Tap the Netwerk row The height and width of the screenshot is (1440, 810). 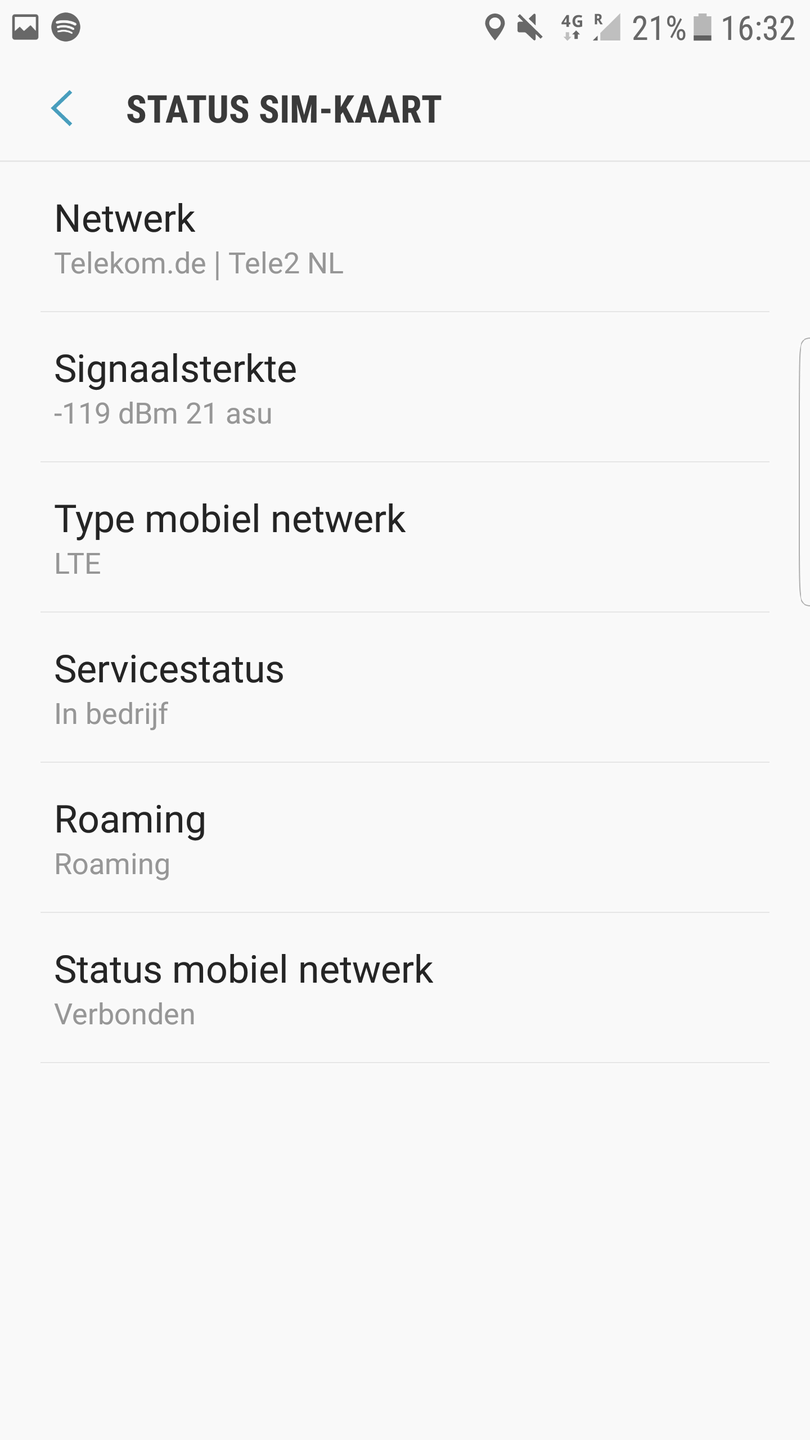[405, 237]
